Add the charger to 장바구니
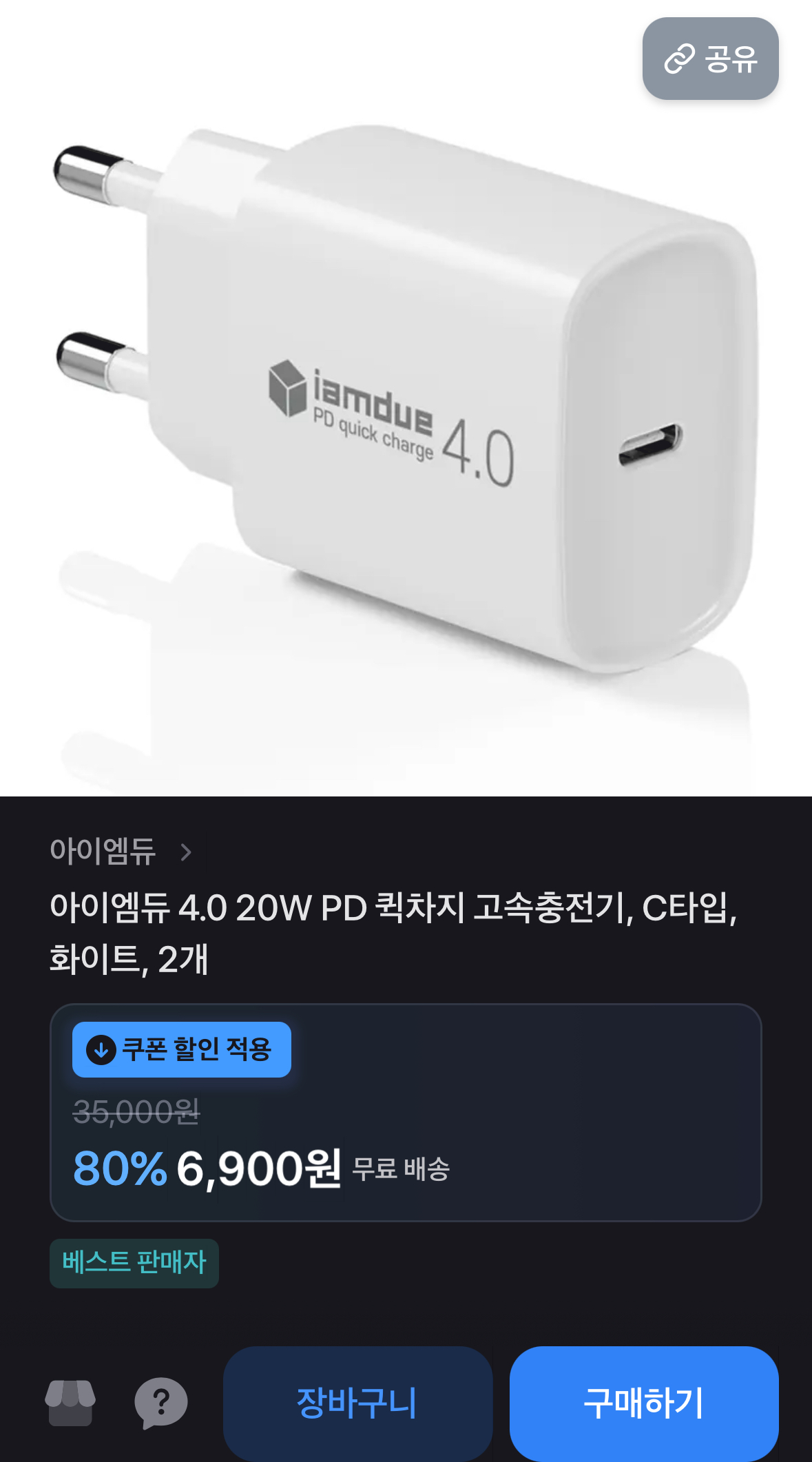This screenshot has height=1462, width=812. point(357,1403)
